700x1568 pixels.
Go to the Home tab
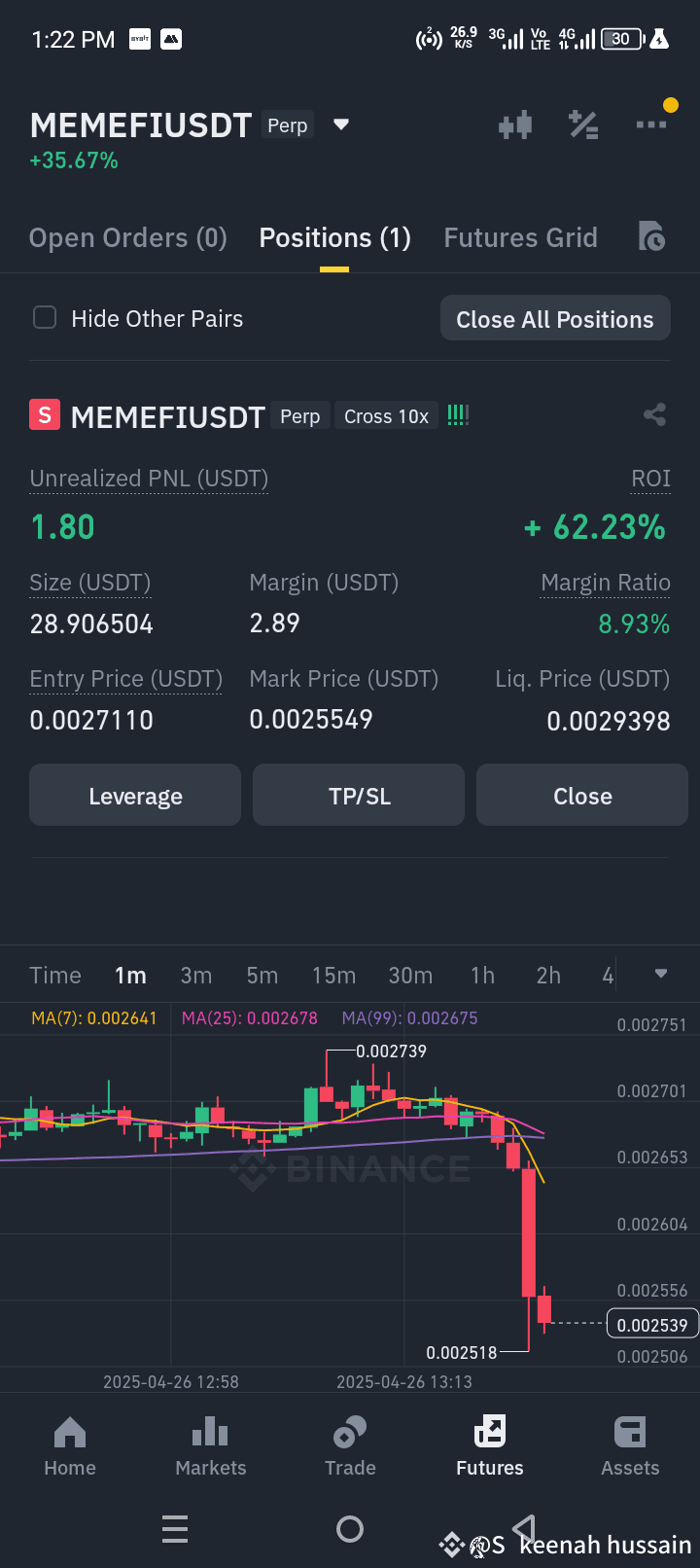(70, 1445)
